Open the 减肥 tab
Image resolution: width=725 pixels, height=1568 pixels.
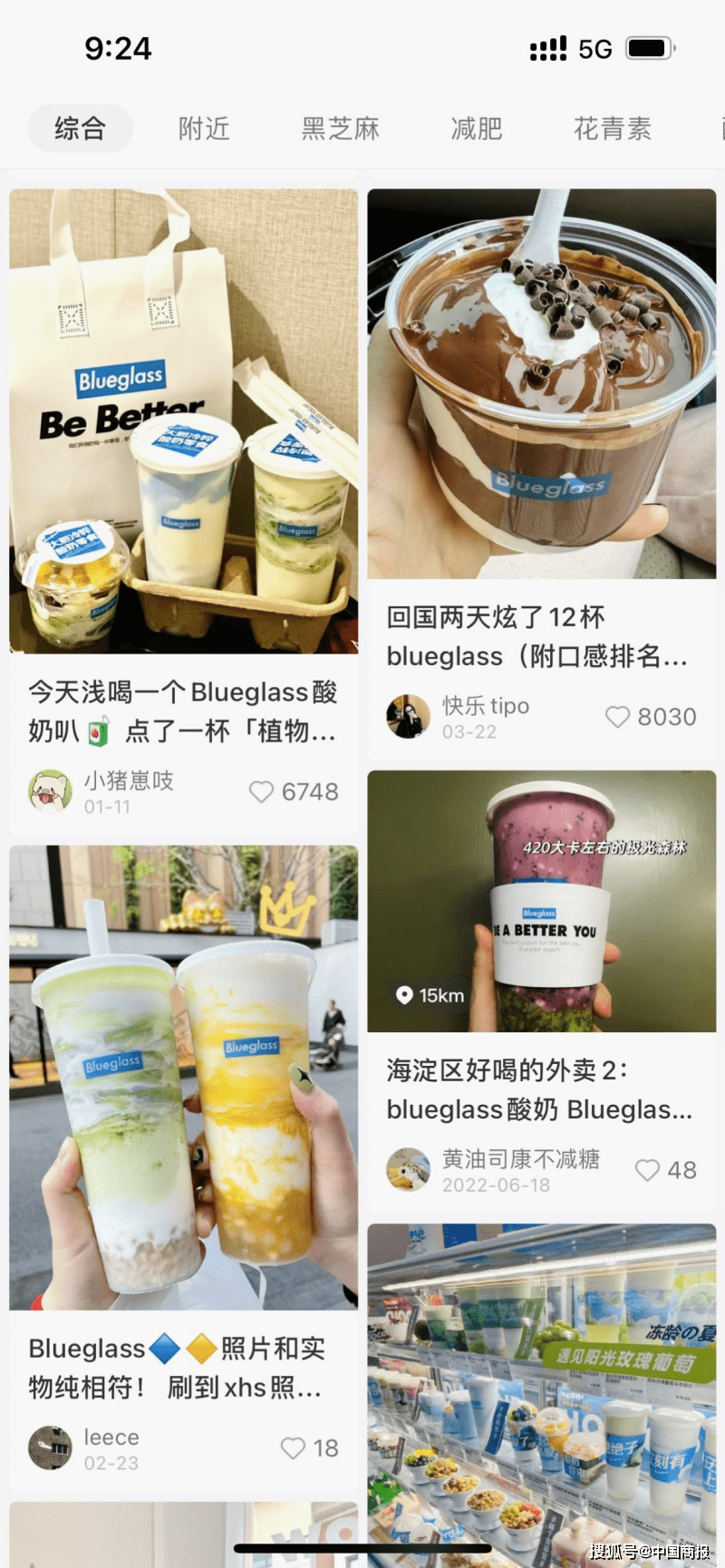click(x=477, y=129)
